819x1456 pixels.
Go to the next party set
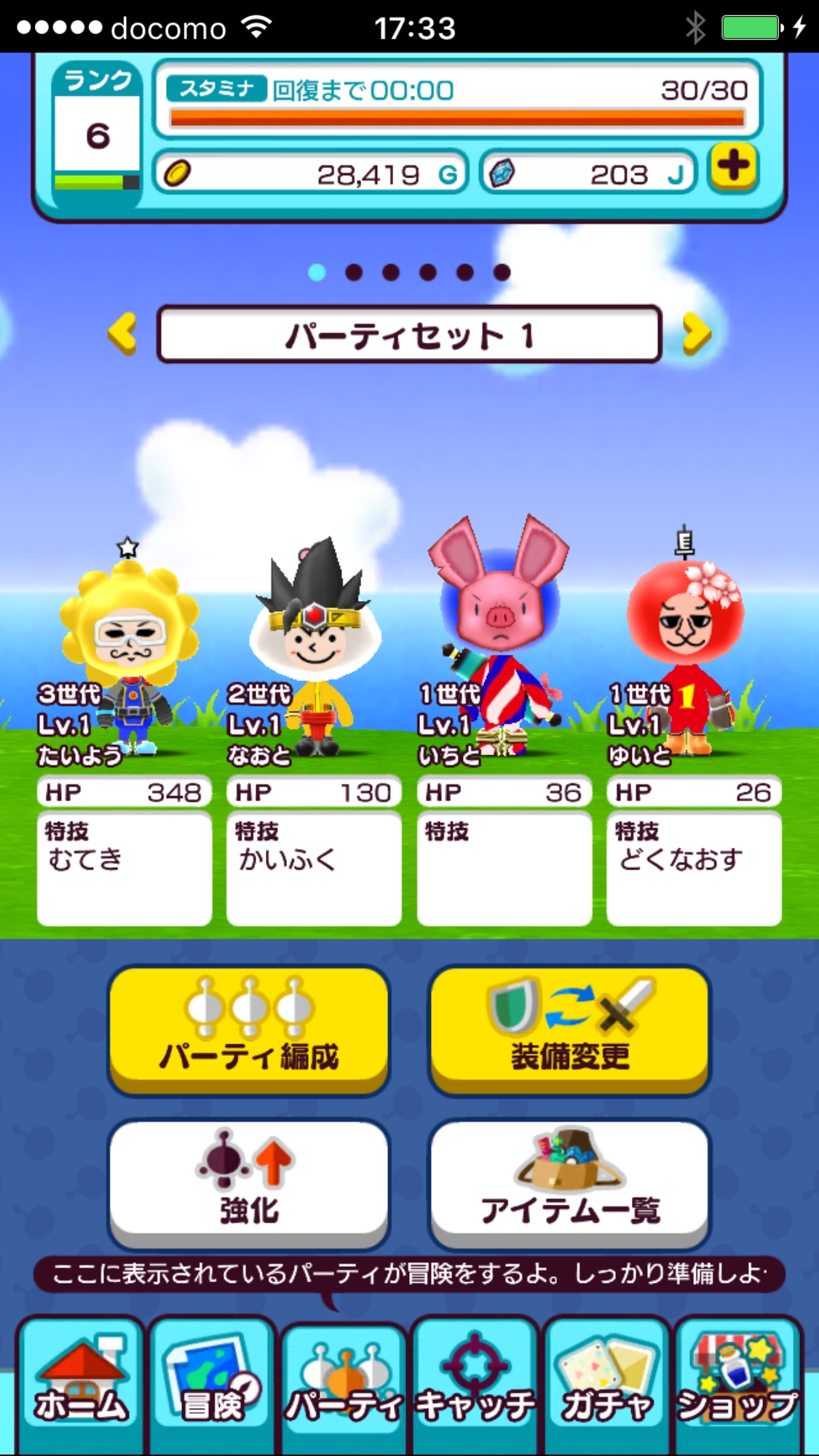(696, 333)
